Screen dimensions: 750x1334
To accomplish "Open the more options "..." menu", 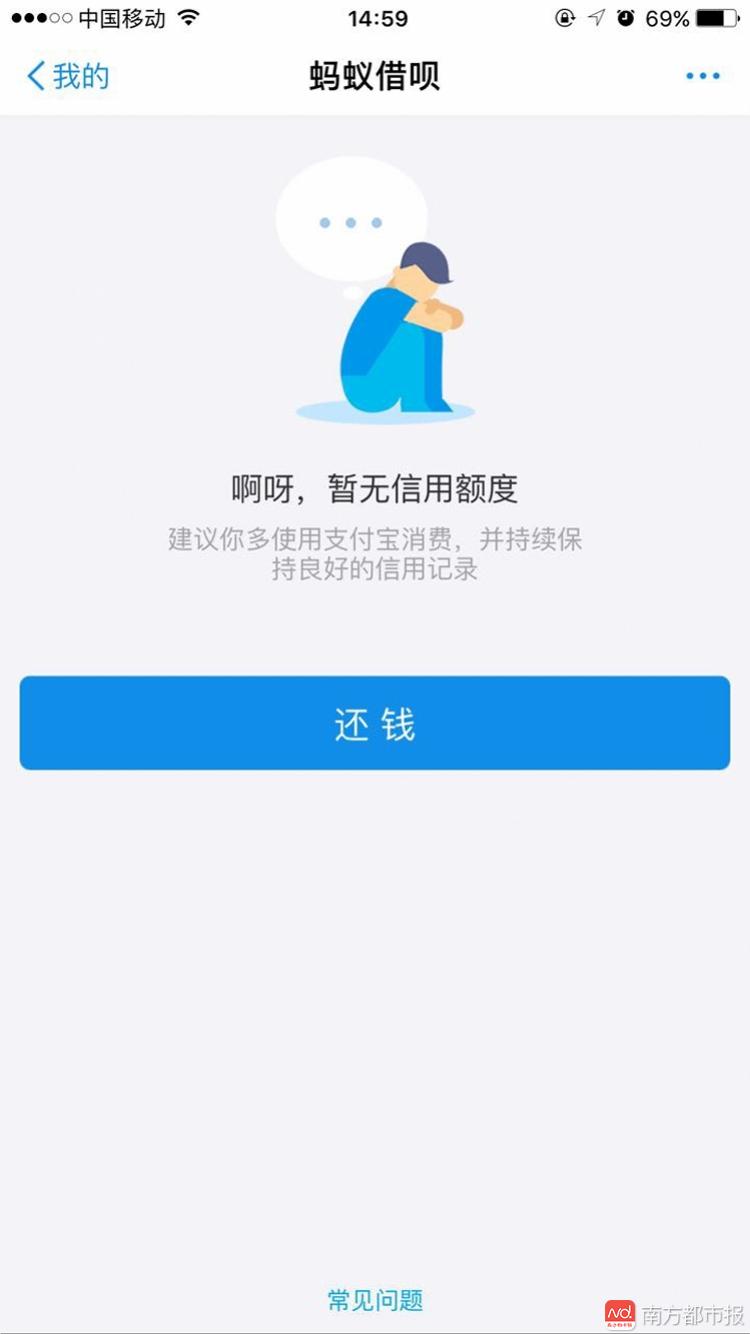I will (704, 75).
